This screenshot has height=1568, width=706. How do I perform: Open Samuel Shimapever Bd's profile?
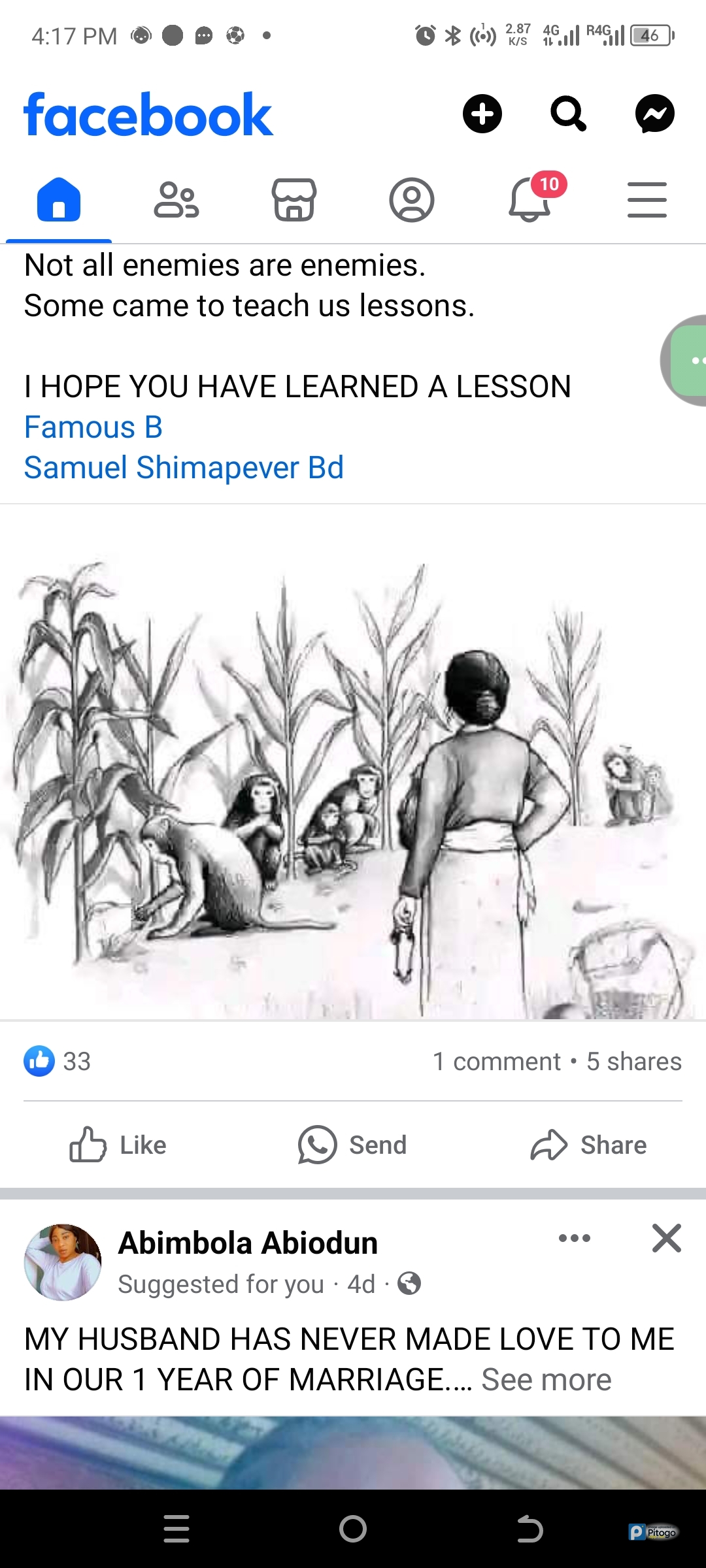tap(184, 468)
